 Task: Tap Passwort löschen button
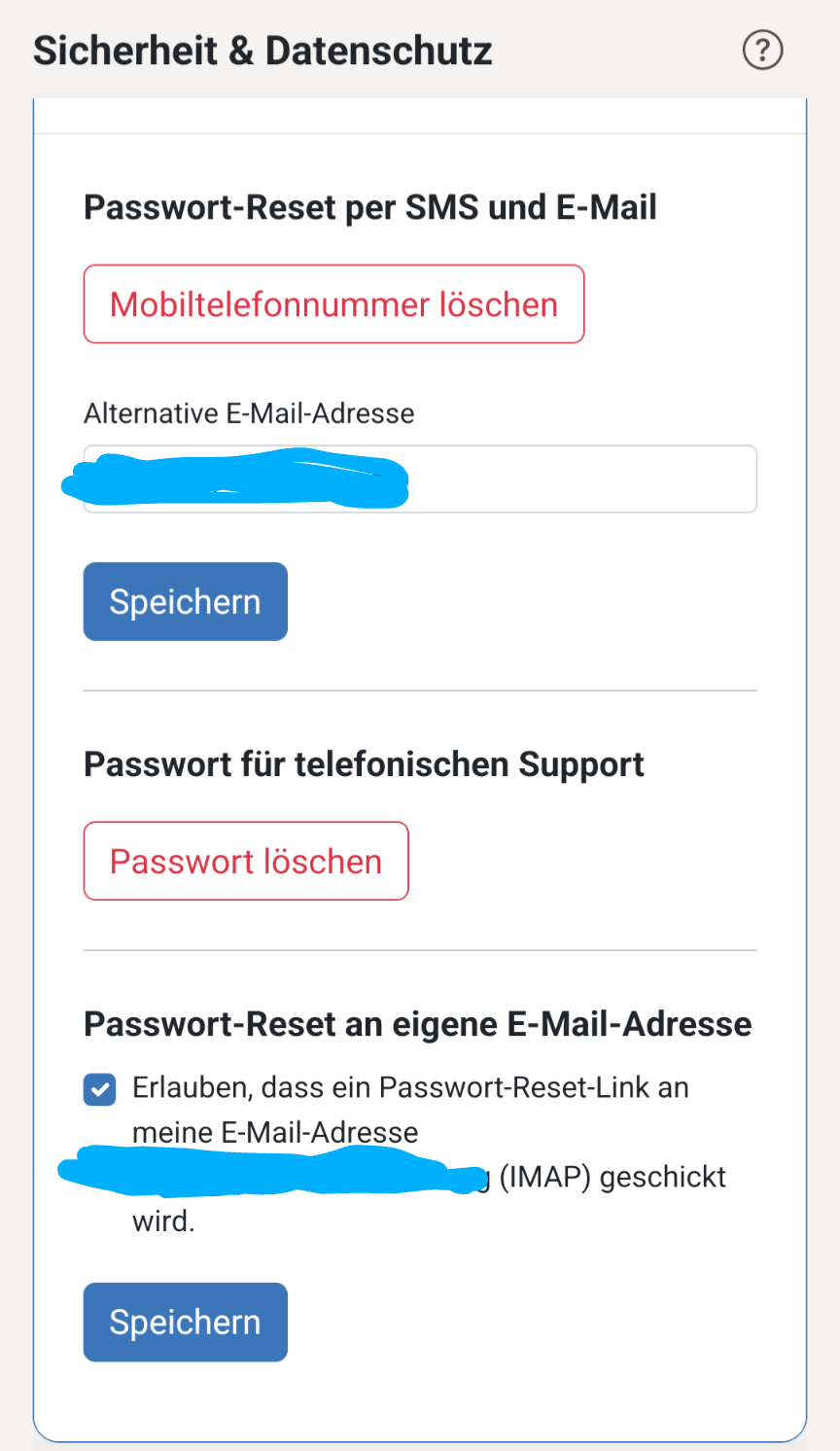(246, 862)
